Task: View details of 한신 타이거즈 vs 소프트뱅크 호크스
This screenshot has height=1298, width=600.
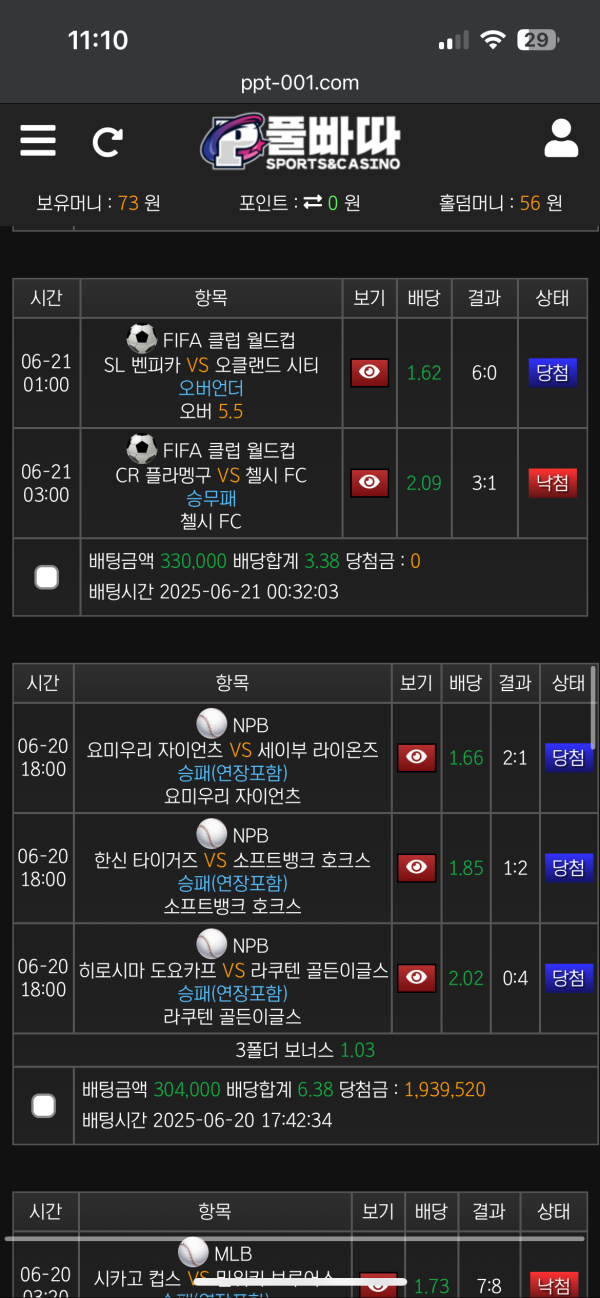Action: coord(416,868)
